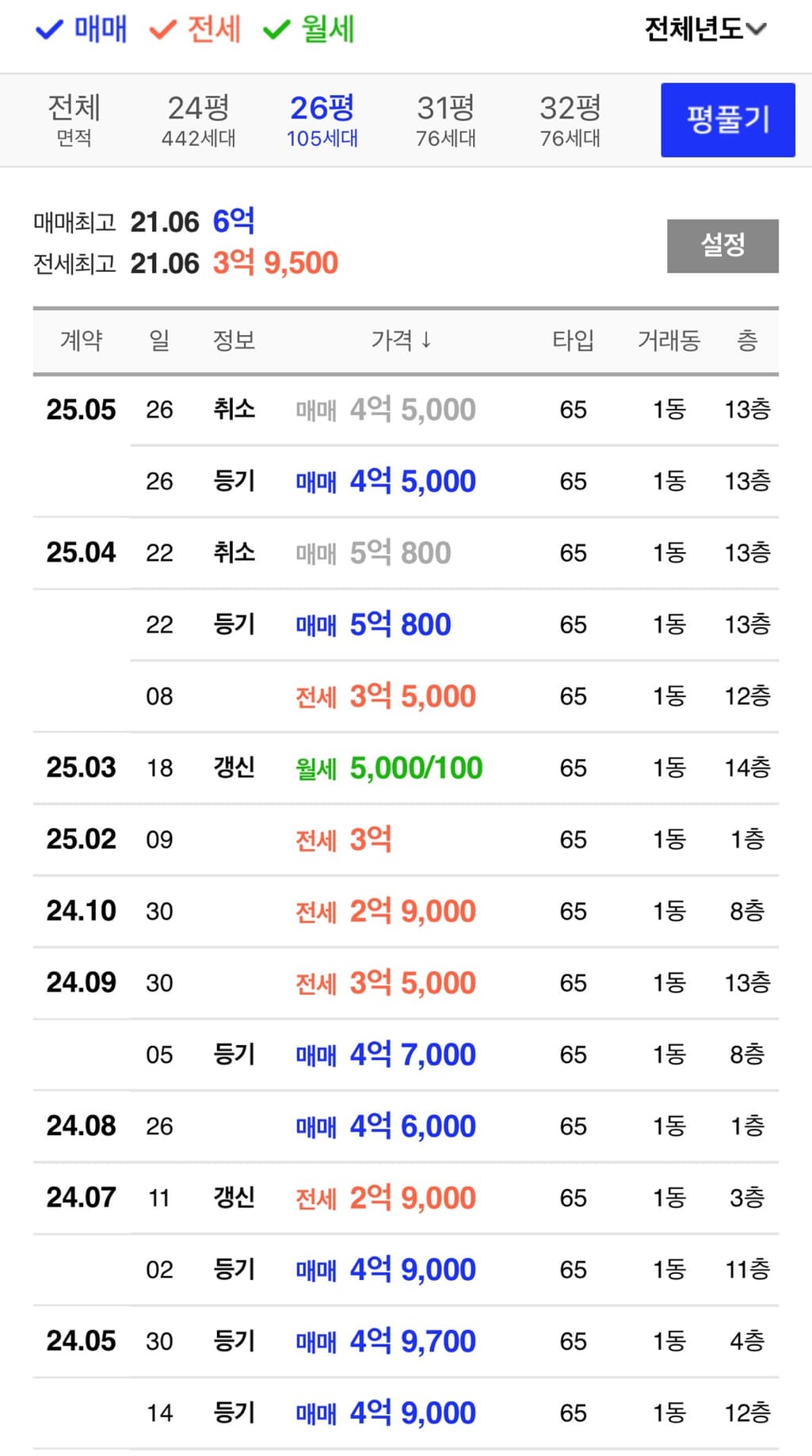Open the 전체년도 year dropdown
812x1456 pixels.
[704, 30]
